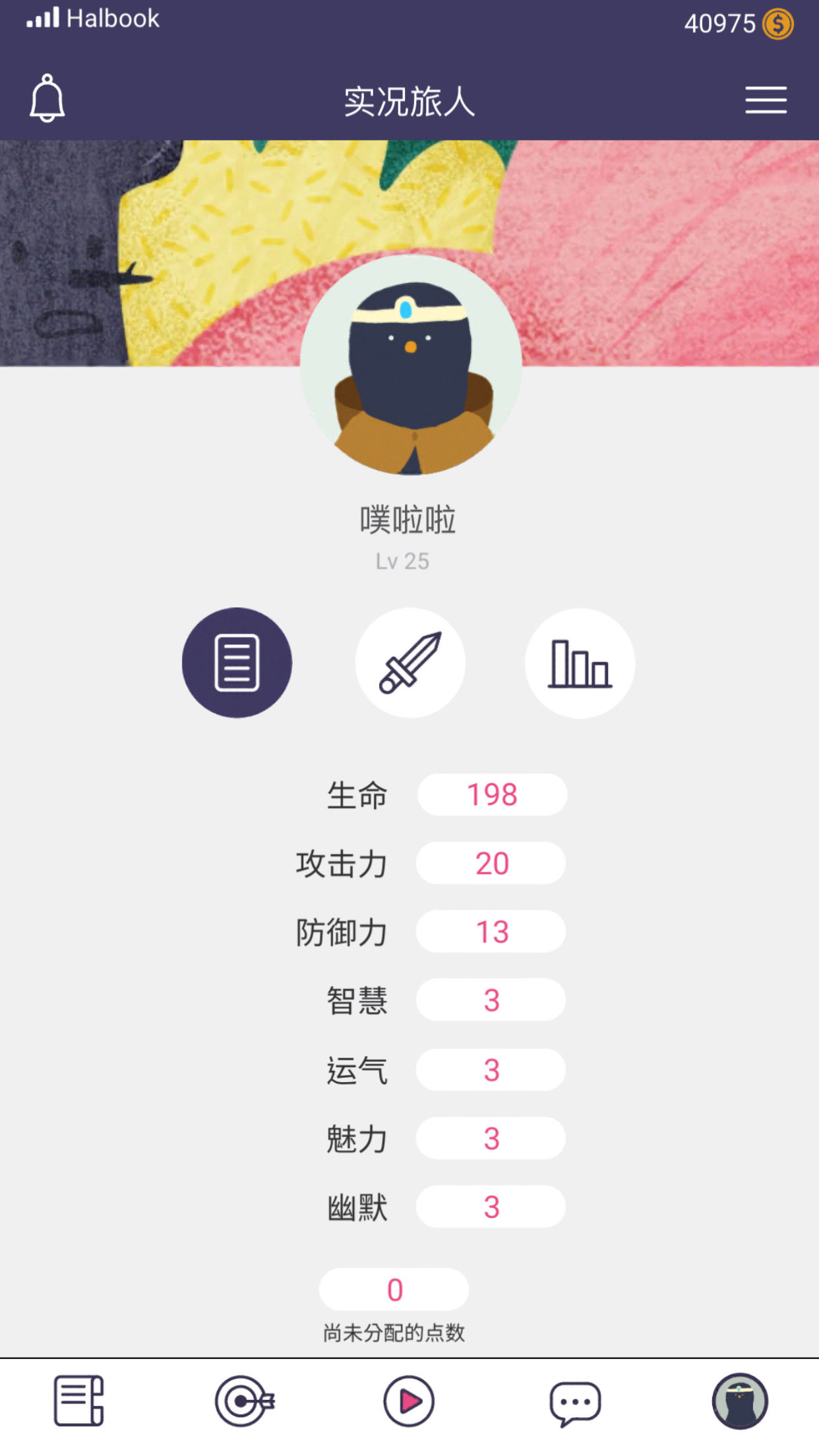Click the 生命 value showing 198
This screenshot has width=819, height=1456.
[x=491, y=795]
